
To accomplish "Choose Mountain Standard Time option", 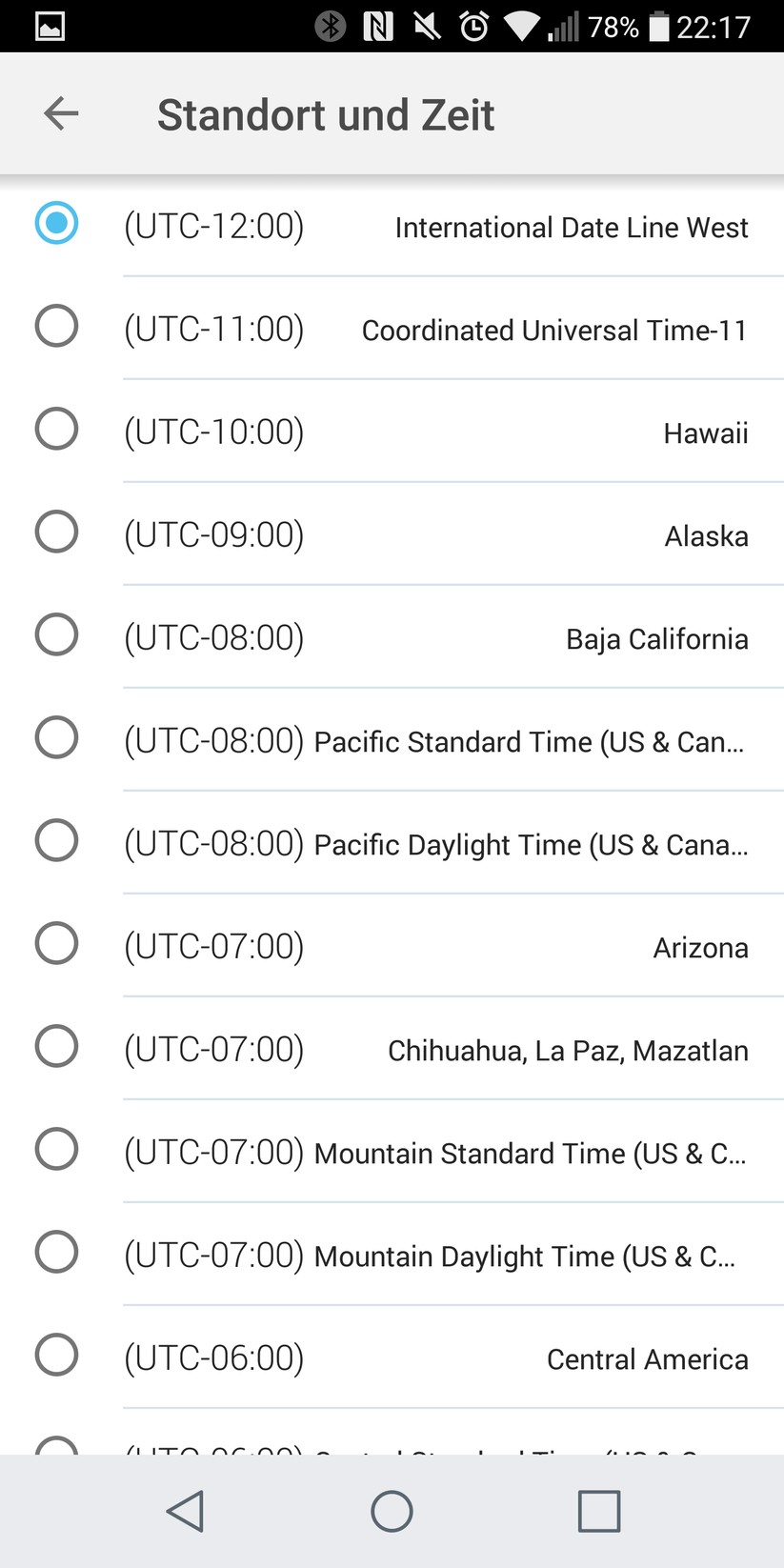I will pos(56,1149).
